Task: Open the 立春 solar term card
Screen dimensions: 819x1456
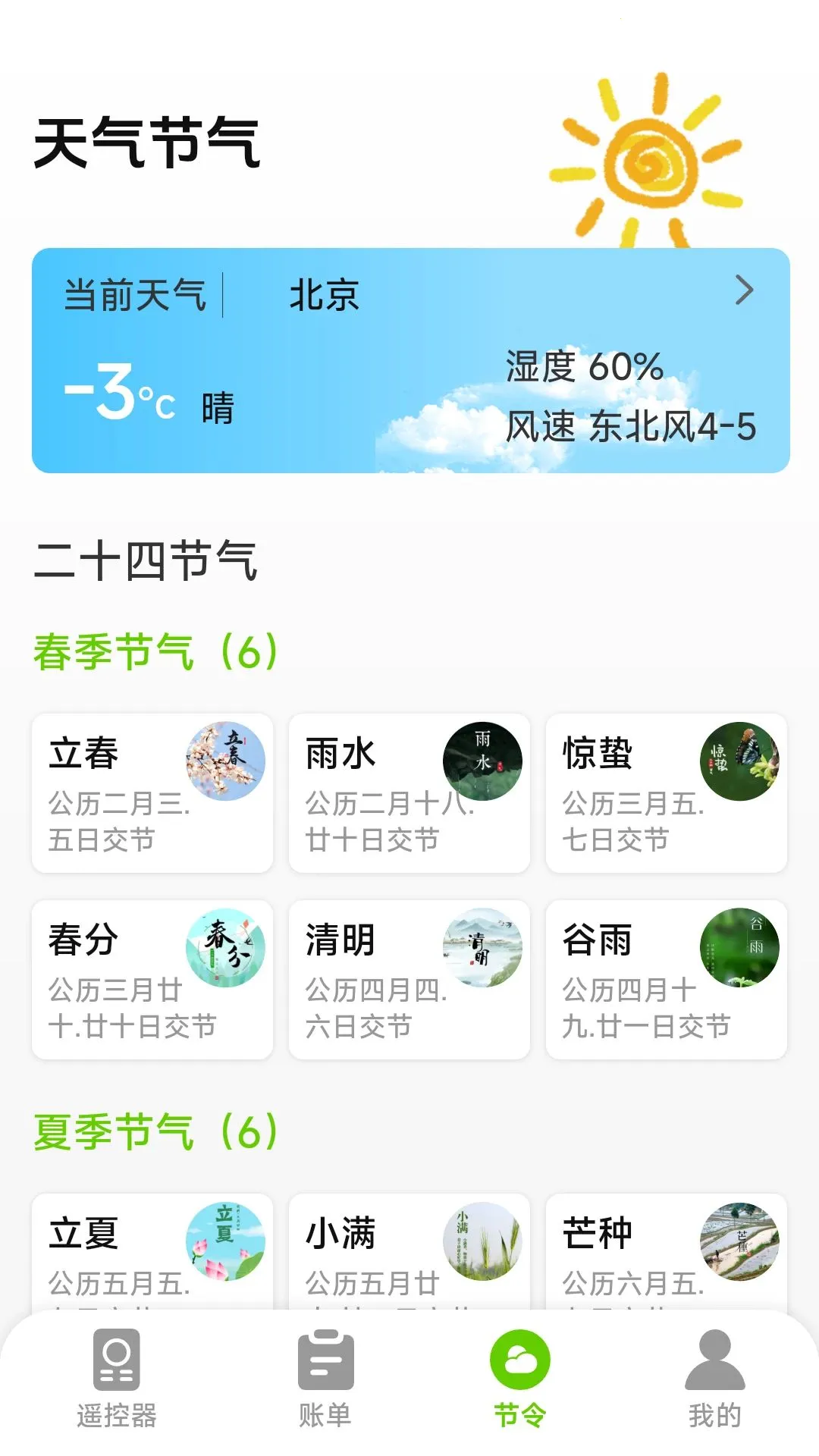Action: click(x=152, y=792)
